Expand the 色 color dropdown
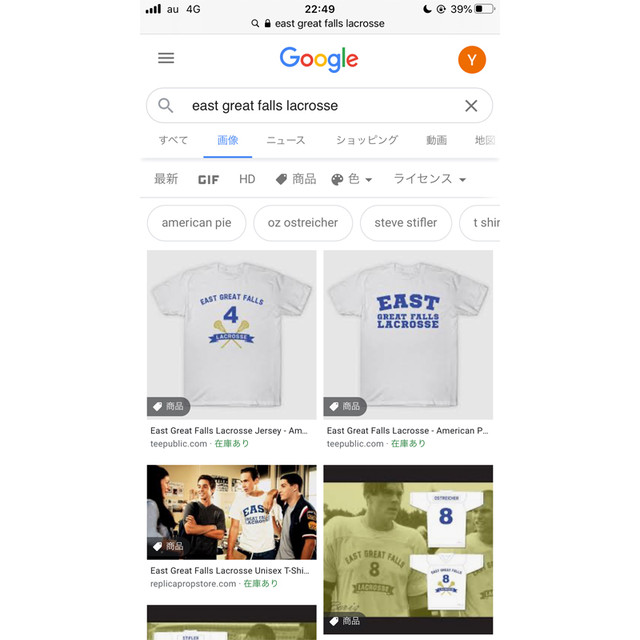640x640 pixels. 352,179
